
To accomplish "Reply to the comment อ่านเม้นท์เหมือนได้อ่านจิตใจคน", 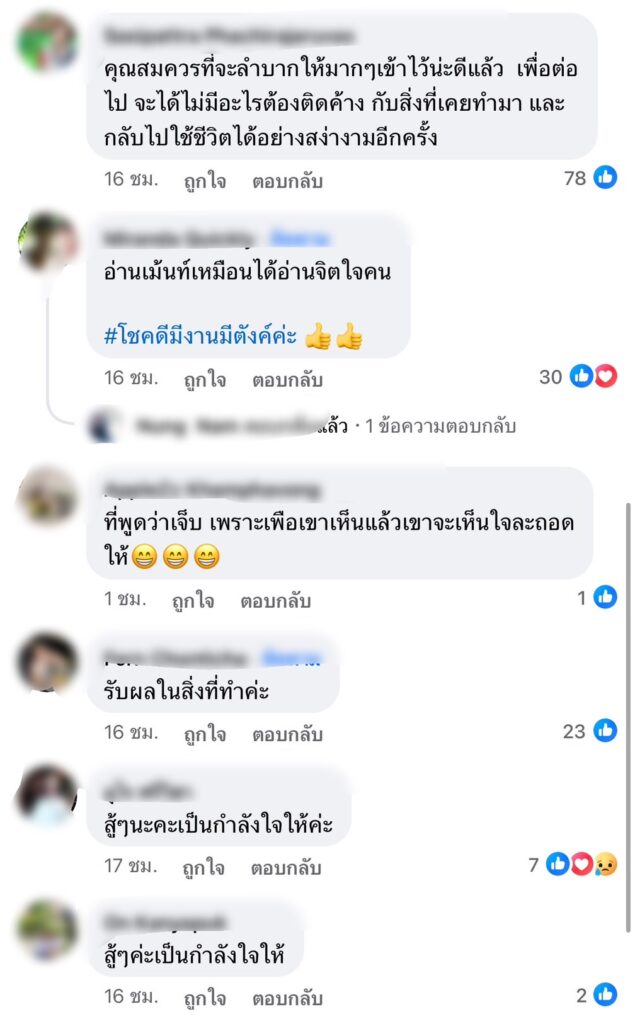I will (287, 379).
